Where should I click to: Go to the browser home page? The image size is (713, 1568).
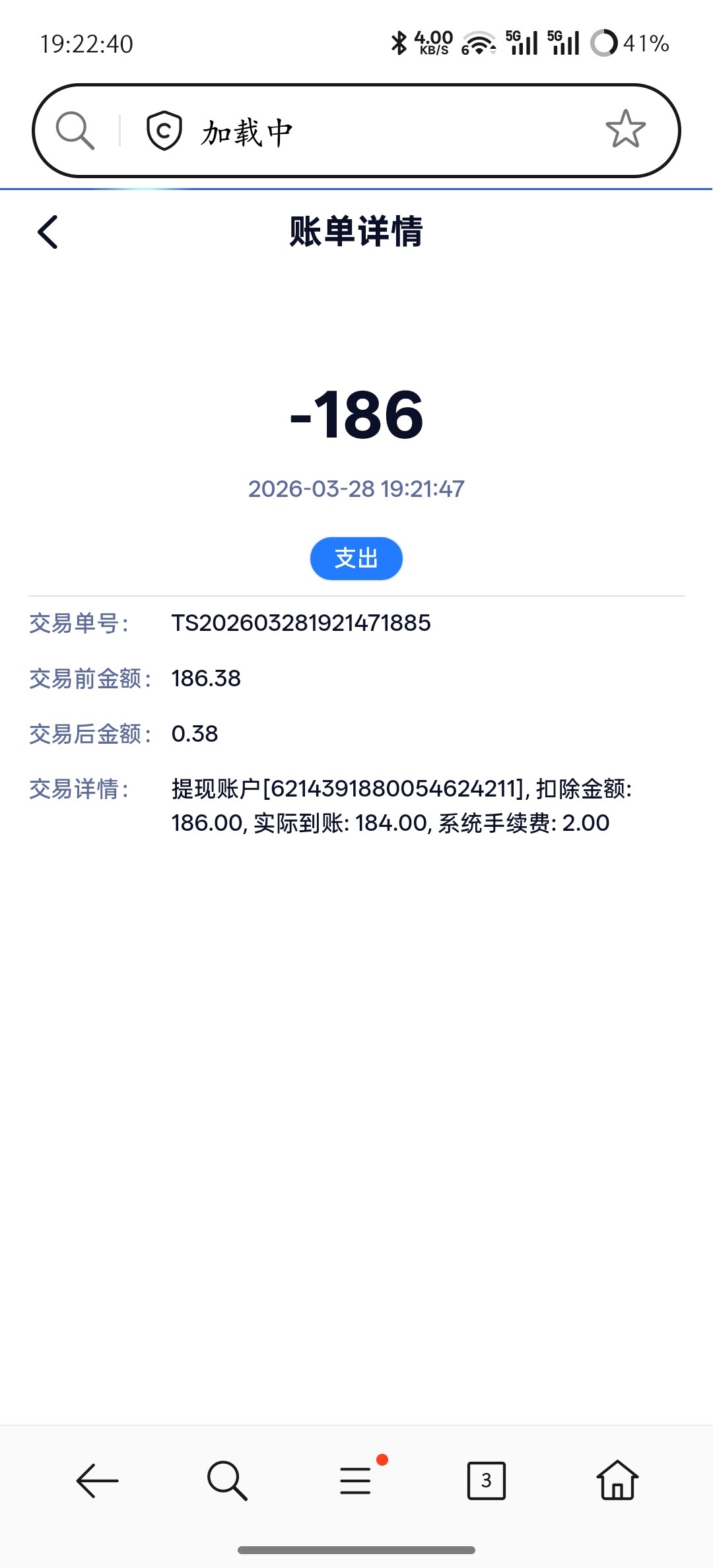pos(617,1480)
